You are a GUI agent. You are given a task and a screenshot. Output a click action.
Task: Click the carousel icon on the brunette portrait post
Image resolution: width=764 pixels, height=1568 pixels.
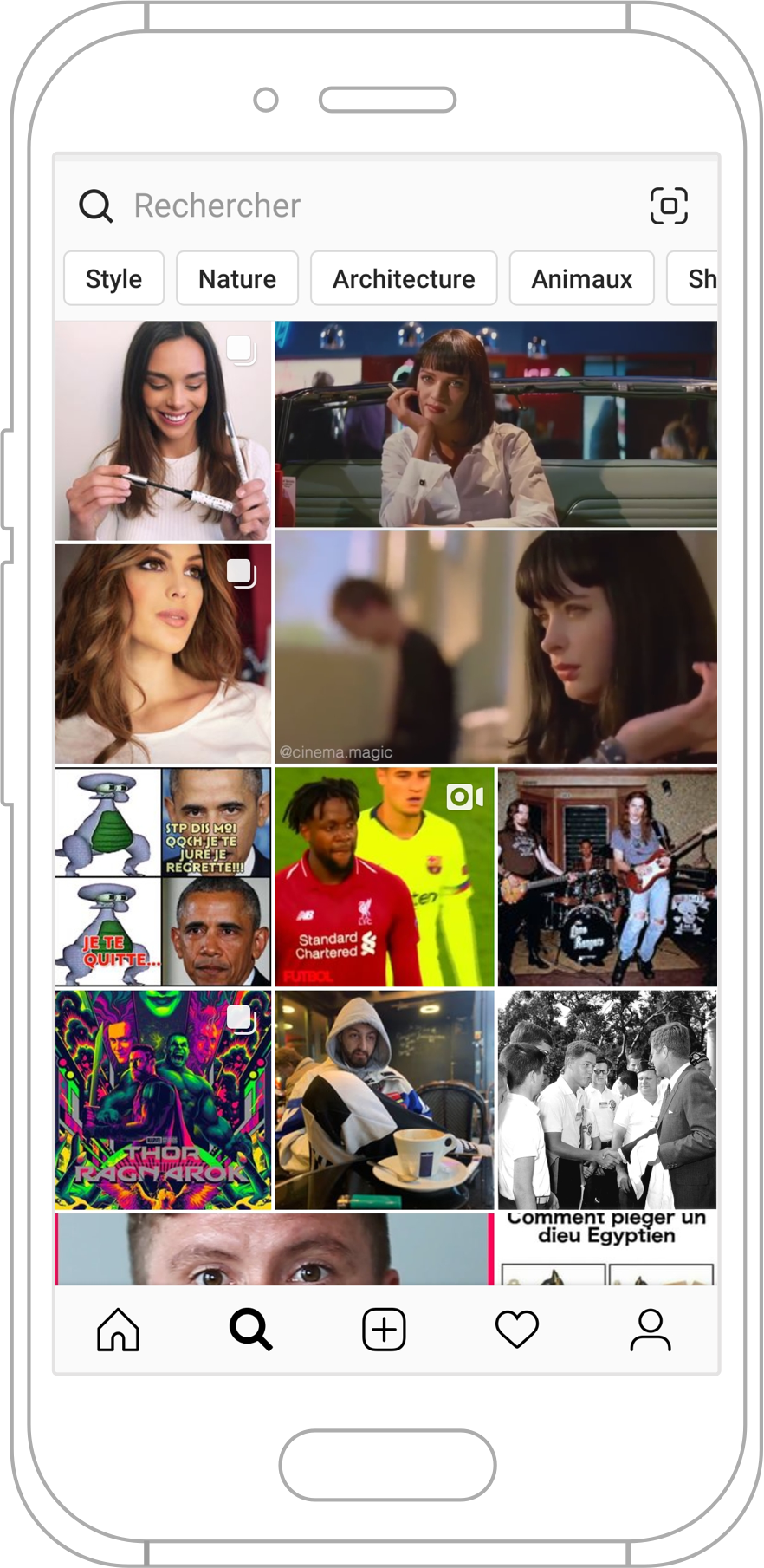click(x=240, y=571)
